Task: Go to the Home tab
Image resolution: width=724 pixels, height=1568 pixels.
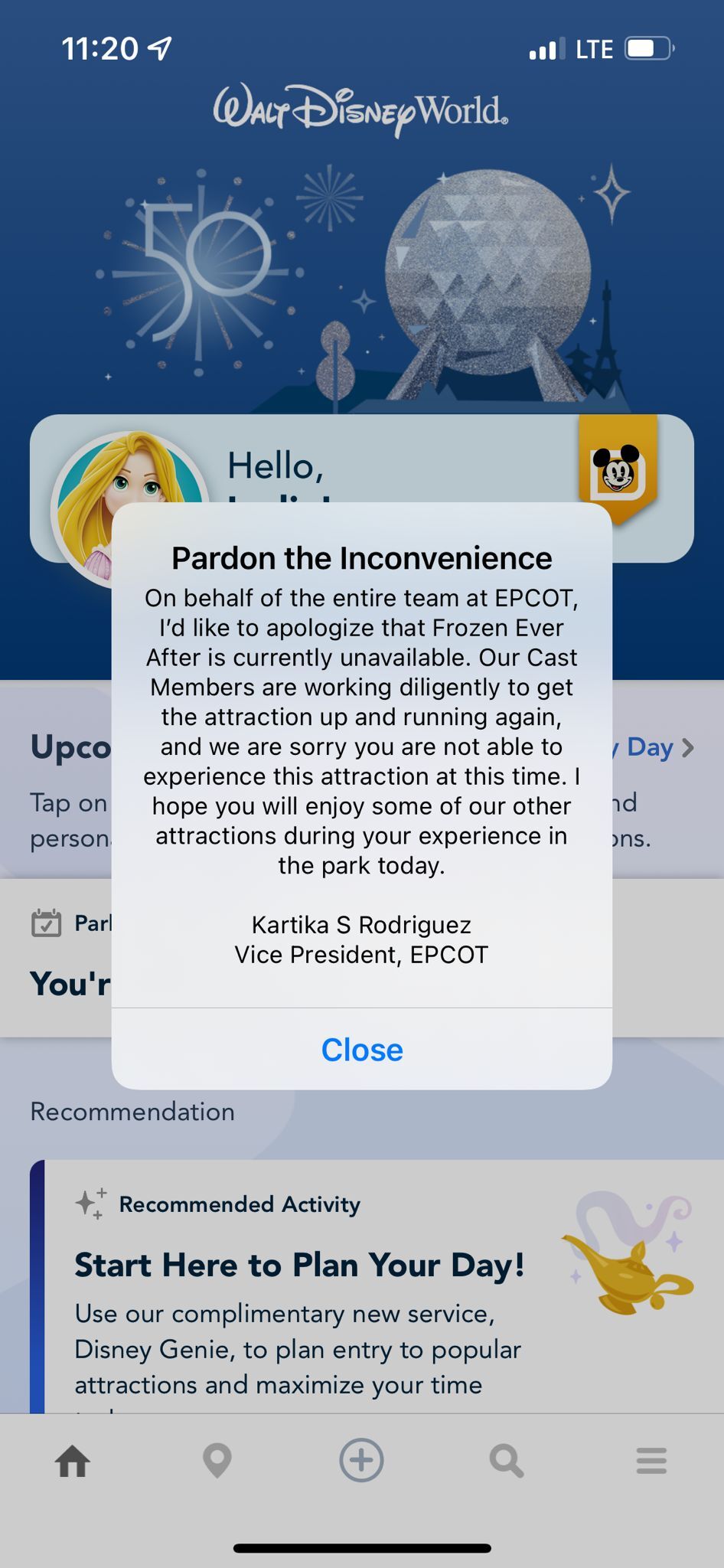Action: click(73, 1461)
